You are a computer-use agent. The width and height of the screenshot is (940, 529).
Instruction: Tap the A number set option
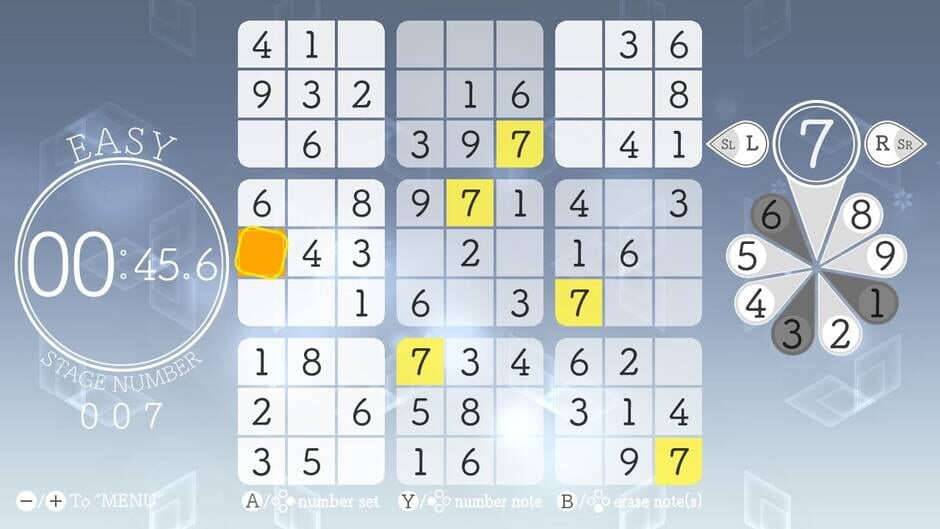coord(312,501)
